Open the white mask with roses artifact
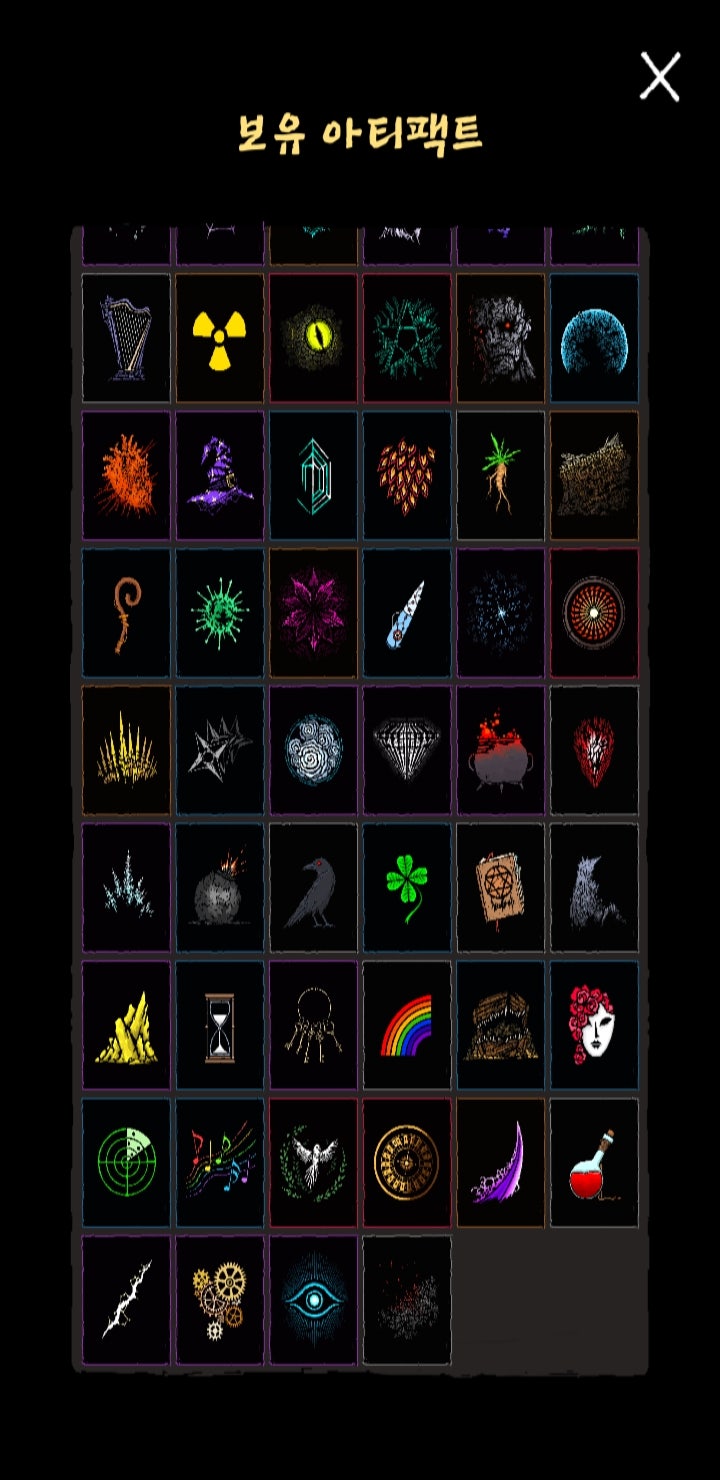 click(594, 1025)
